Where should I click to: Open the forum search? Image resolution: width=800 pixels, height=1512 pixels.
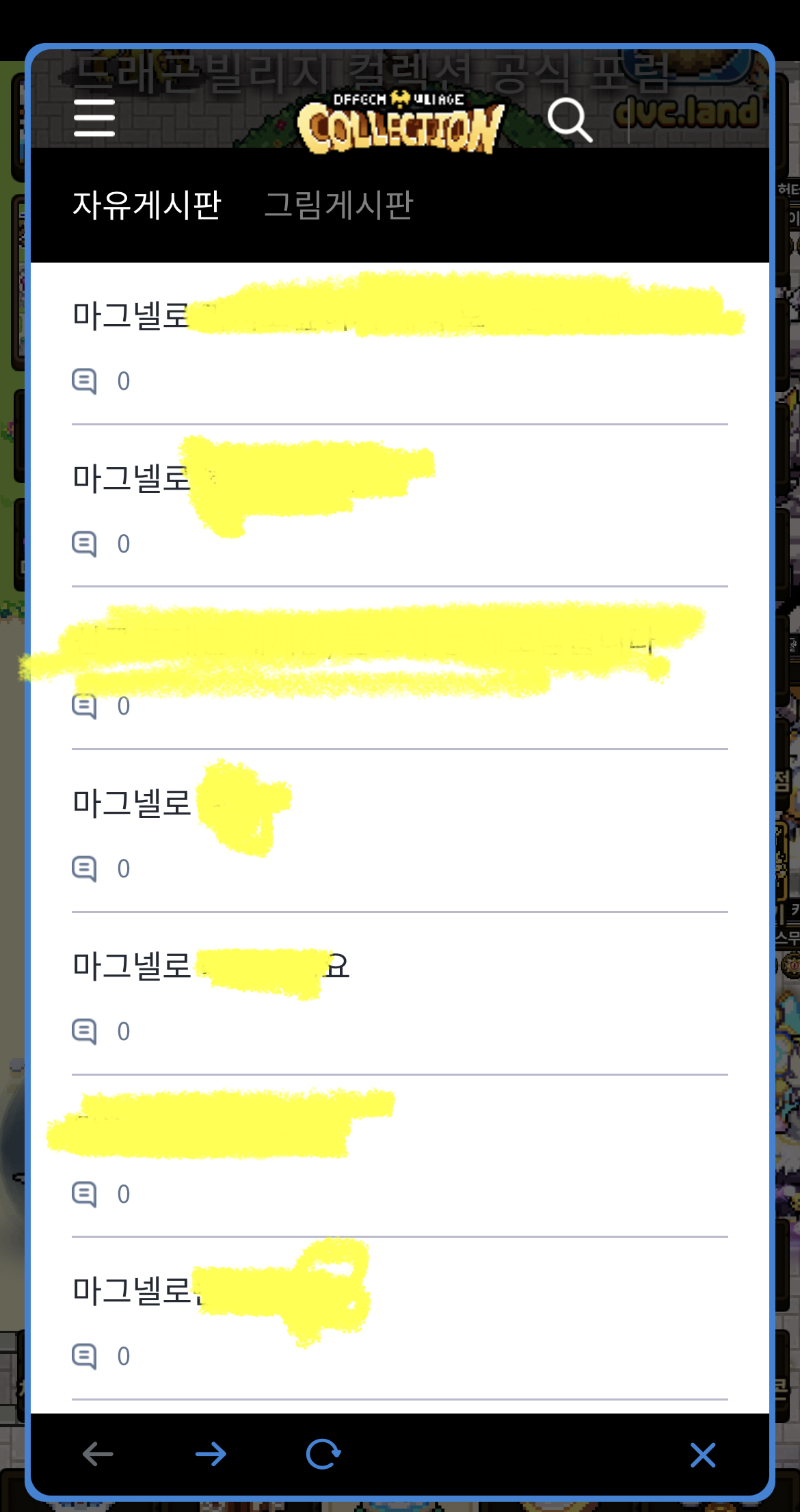569,120
